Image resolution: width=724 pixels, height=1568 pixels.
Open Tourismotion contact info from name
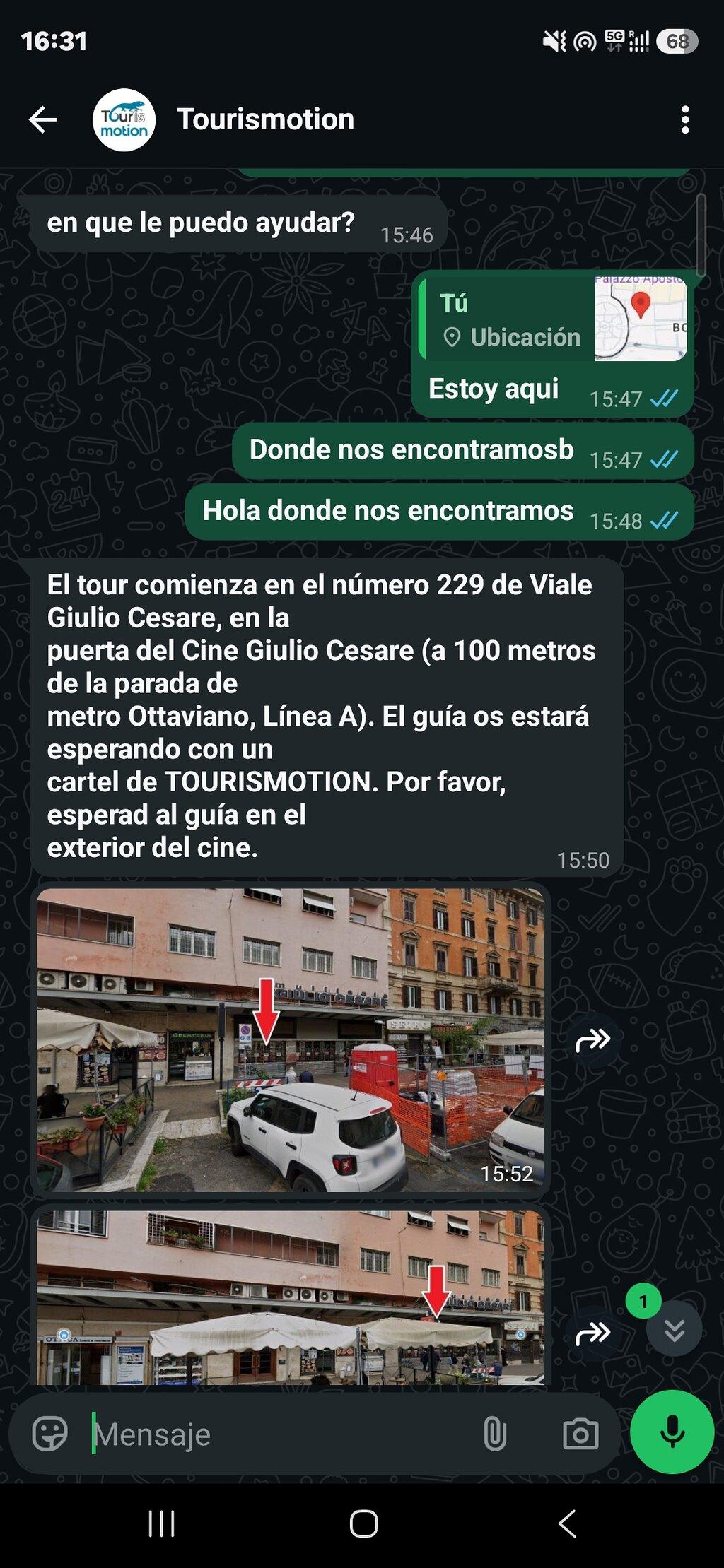pyautogui.click(x=265, y=119)
